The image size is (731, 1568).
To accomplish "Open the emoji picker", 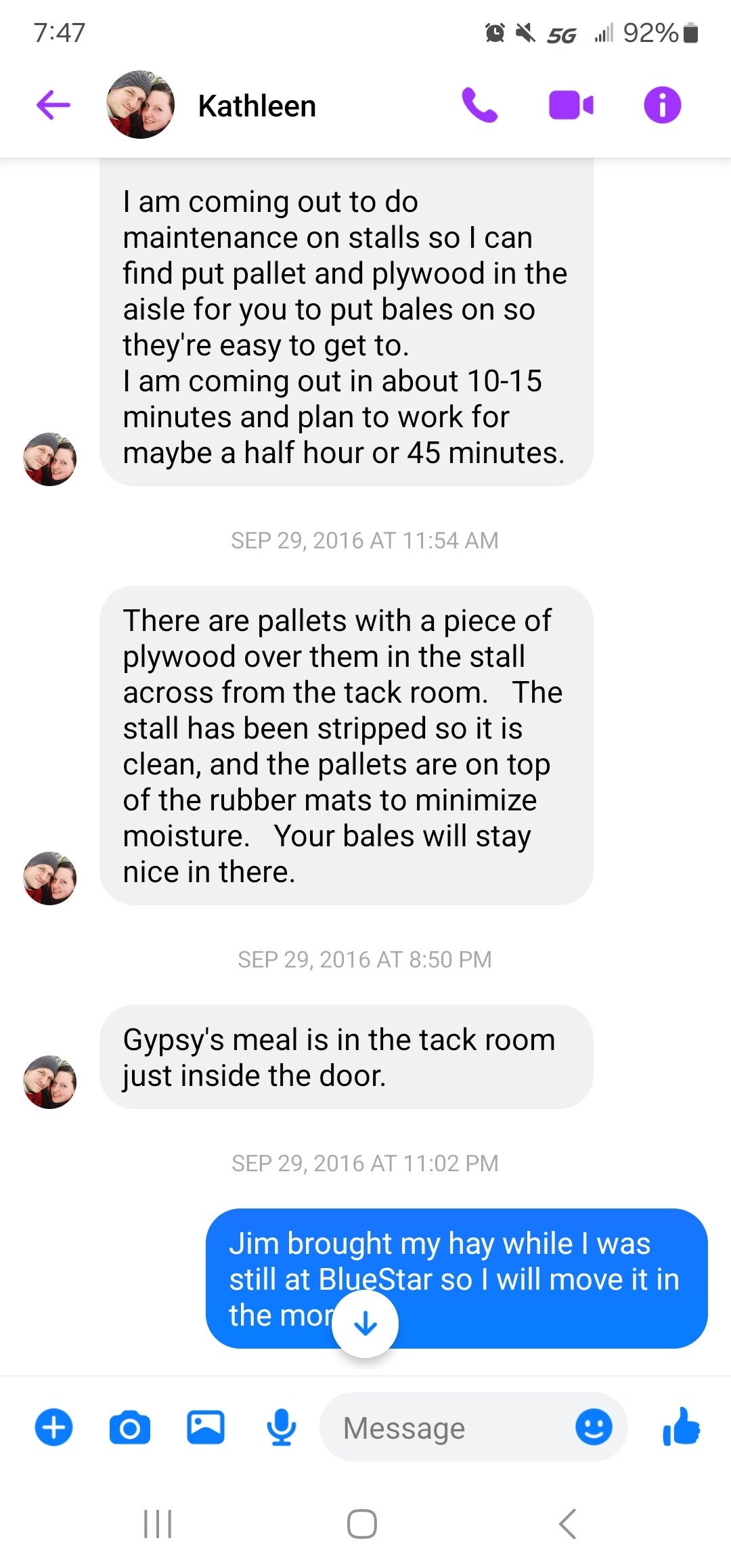I will [594, 1427].
